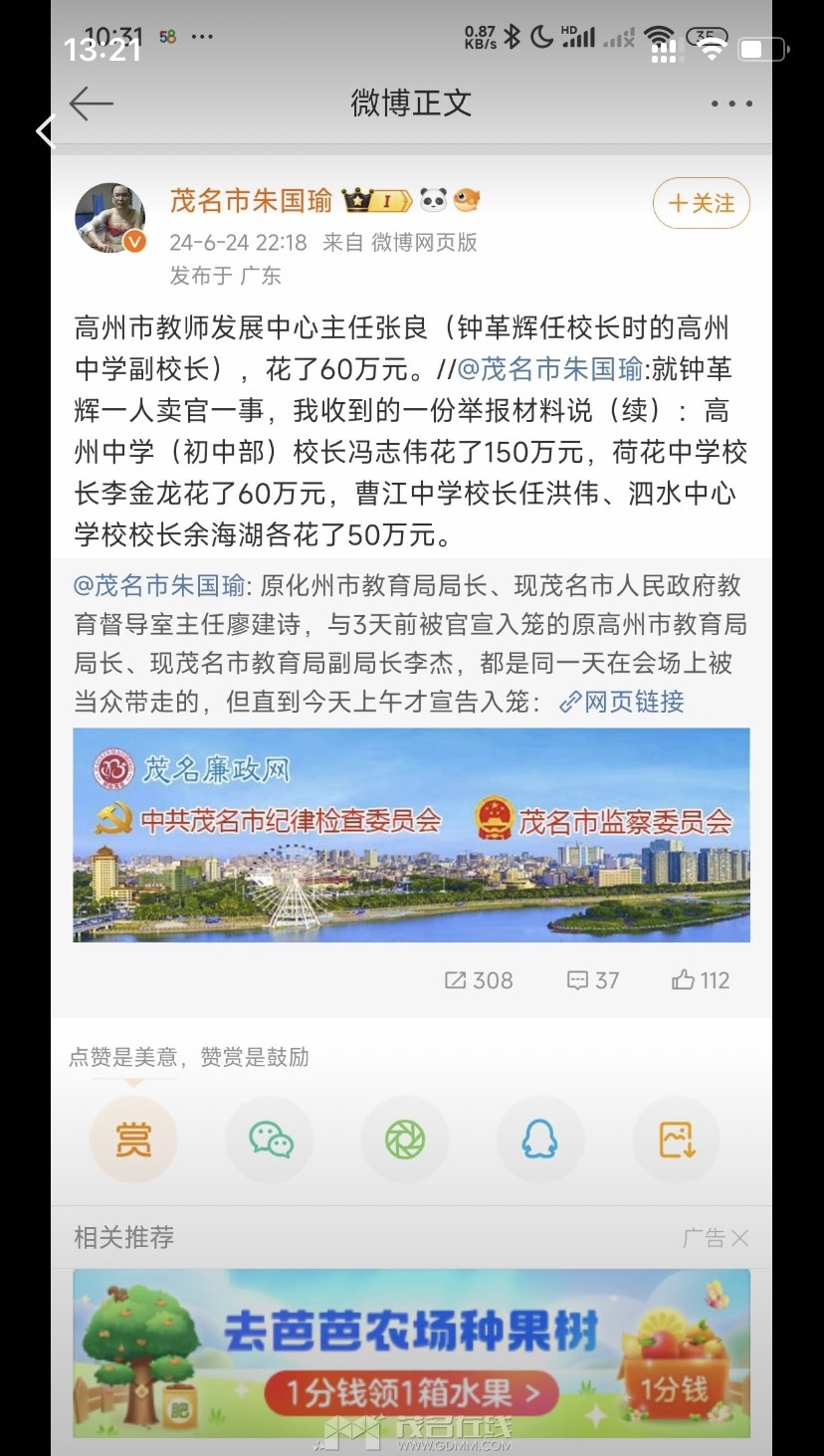Open the 37 comments on this post
Image resolution: width=824 pixels, height=1456 pixels.
(593, 980)
